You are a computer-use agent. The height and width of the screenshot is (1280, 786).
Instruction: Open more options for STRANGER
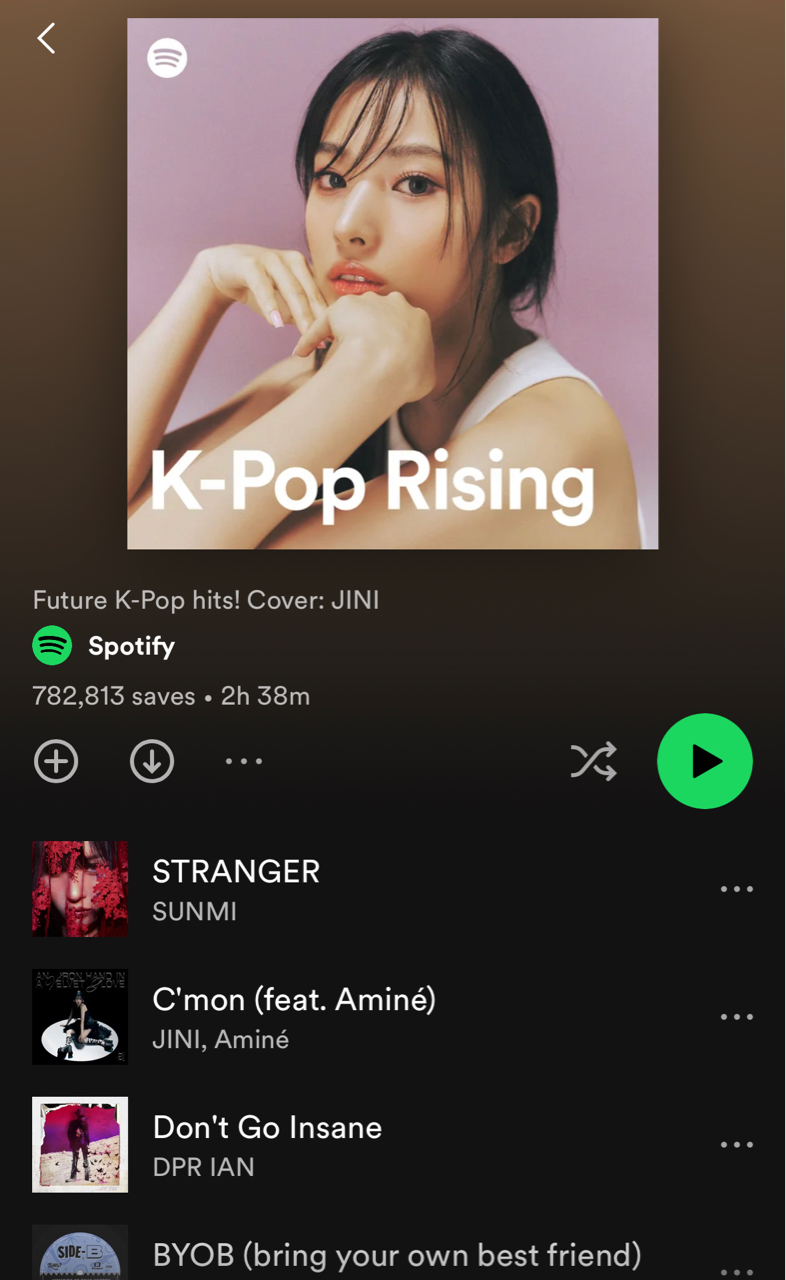click(737, 889)
